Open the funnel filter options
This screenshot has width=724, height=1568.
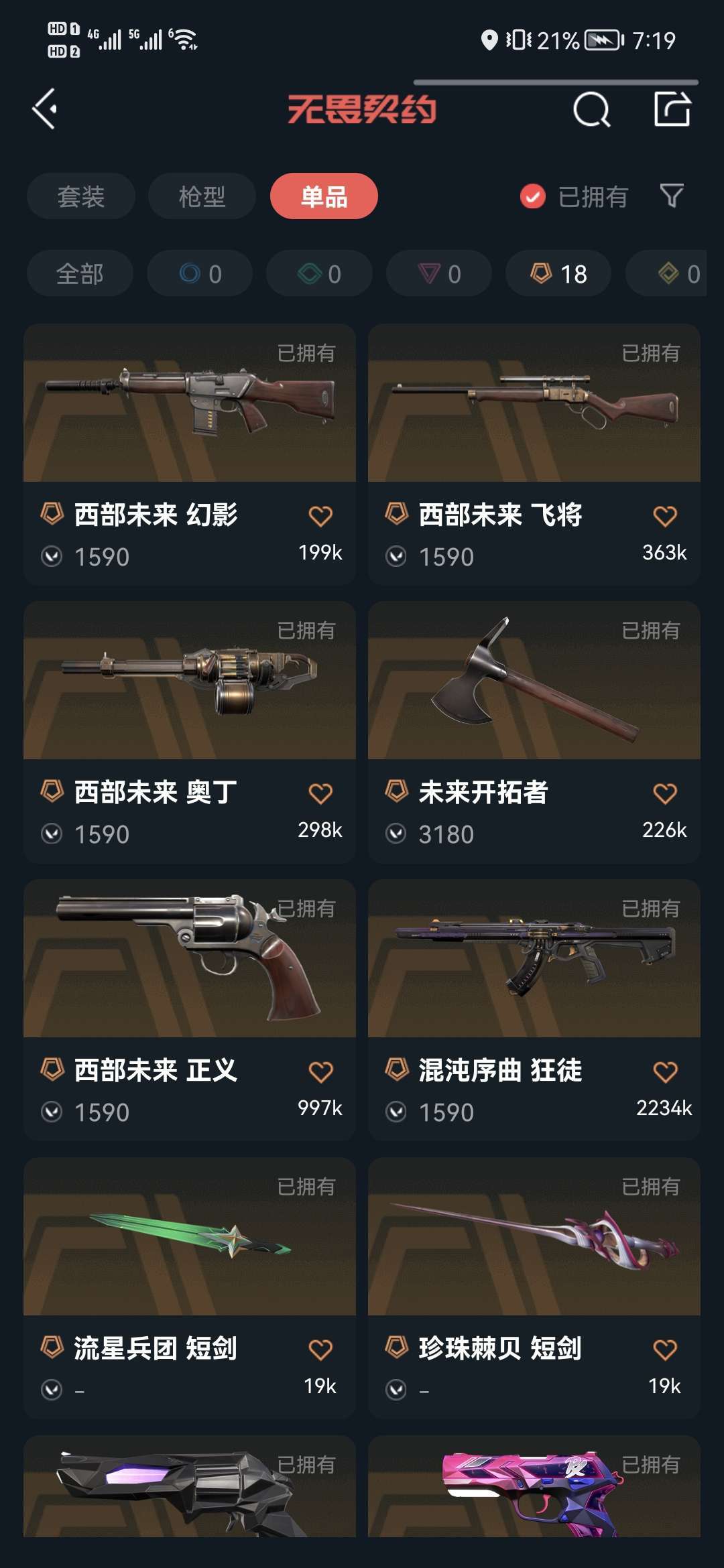pyautogui.click(x=671, y=196)
